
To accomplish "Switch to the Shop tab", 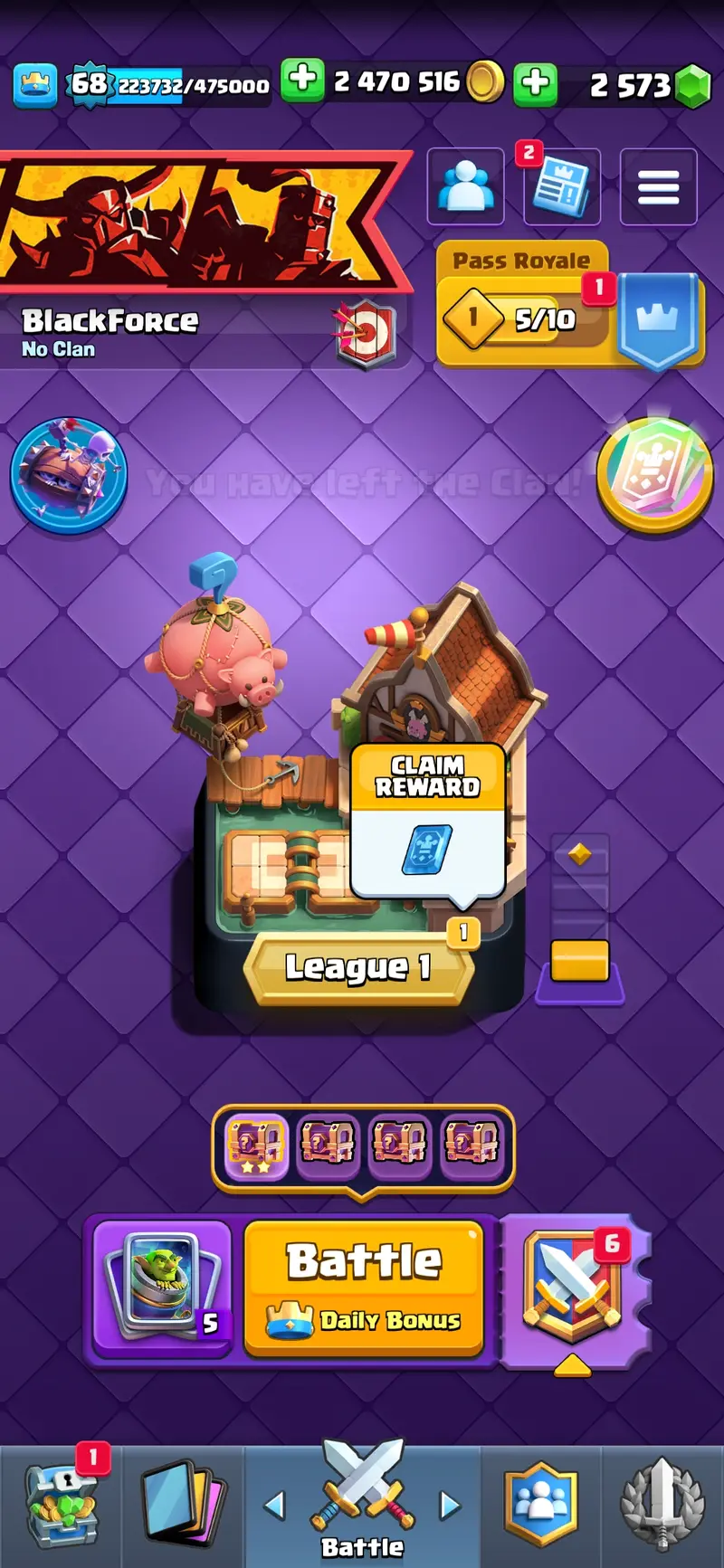I will click(62, 1505).
